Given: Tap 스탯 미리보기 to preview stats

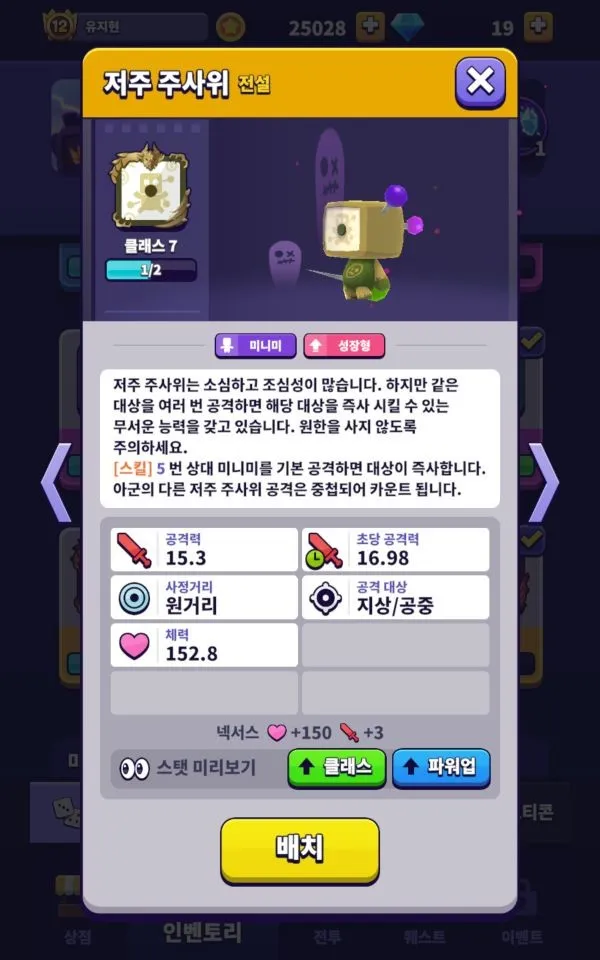Looking at the screenshot, I should pos(188,768).
